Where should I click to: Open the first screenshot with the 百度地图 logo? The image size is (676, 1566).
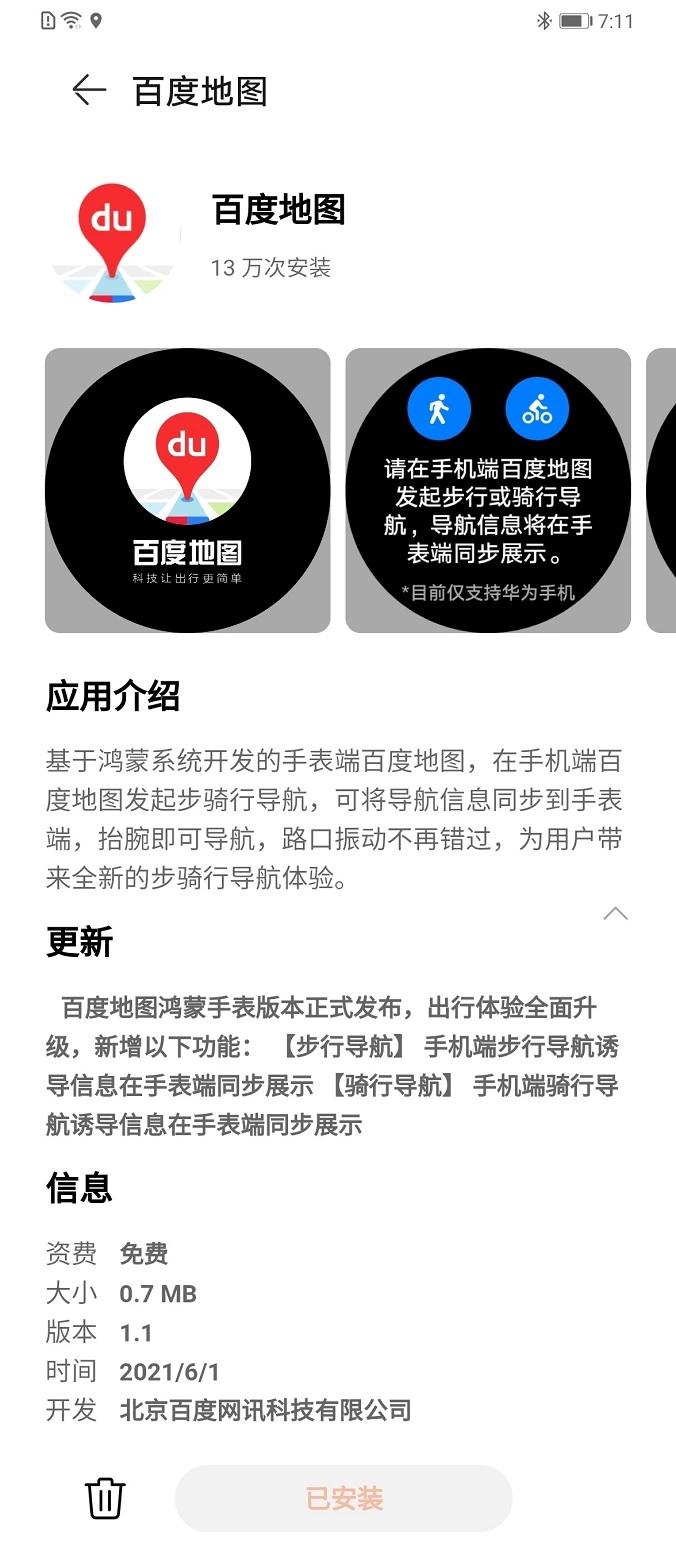tap(188, 490)
